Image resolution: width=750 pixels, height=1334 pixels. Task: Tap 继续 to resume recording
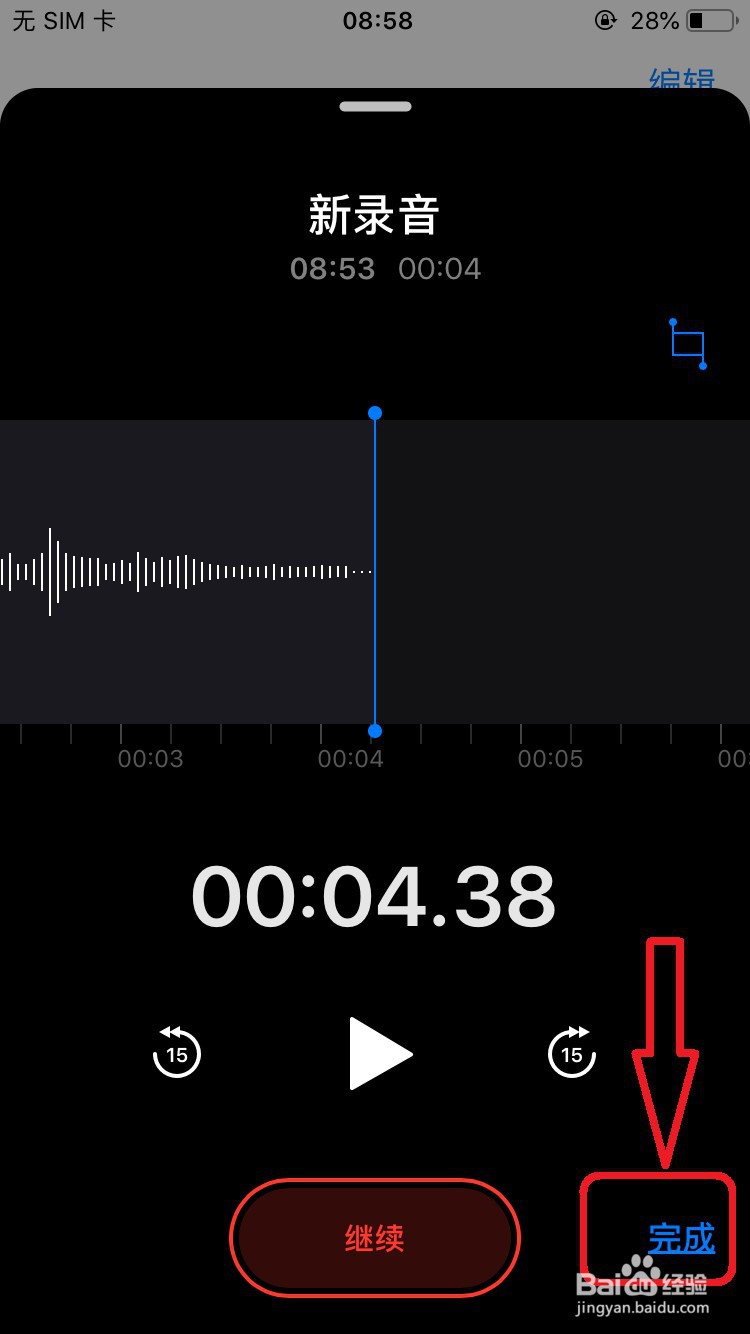374,1237
